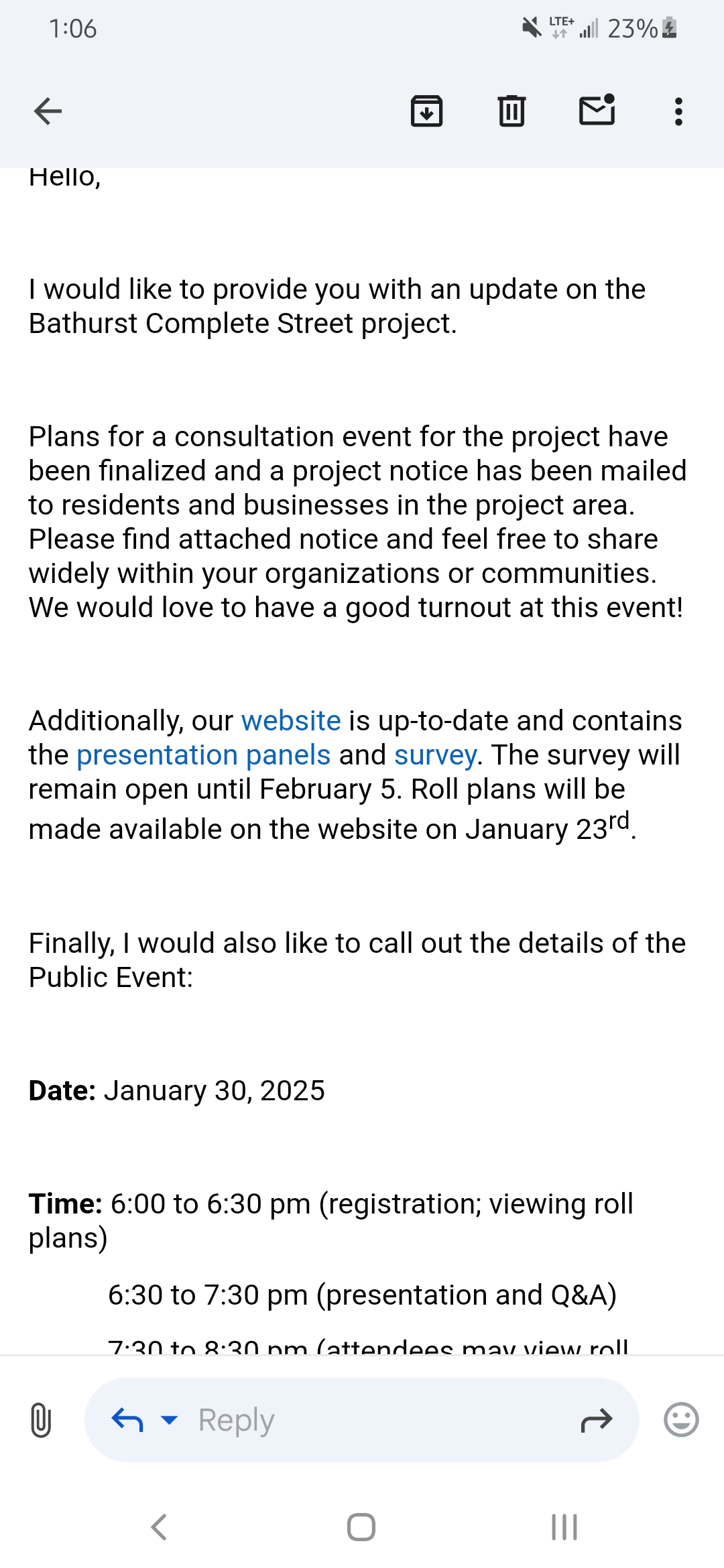Open the project website link
The image size is (724, 1568).
[290, 721]
